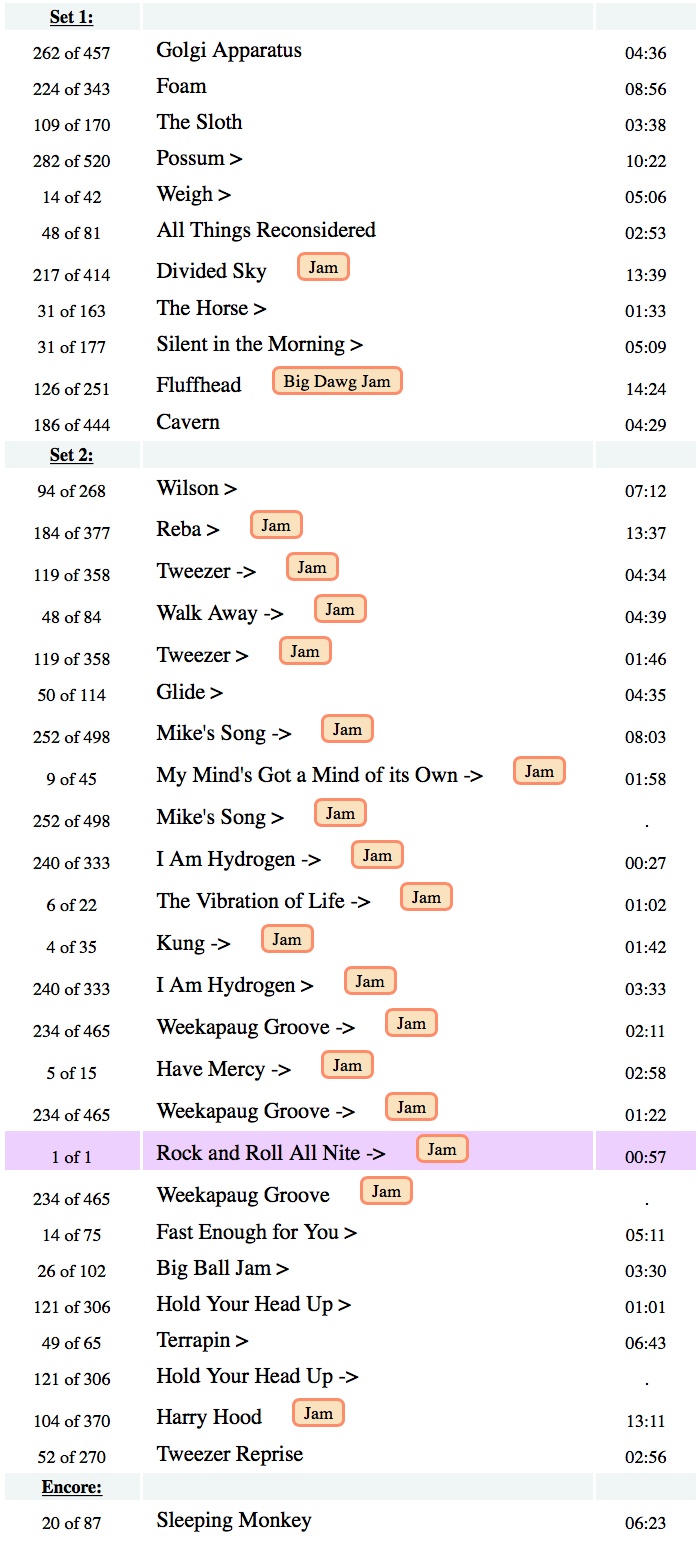This screenshot has height=1548, width=698.
Task: Tap Jam beside Rock and Roll All Nite
Action: click(442, 1149)
